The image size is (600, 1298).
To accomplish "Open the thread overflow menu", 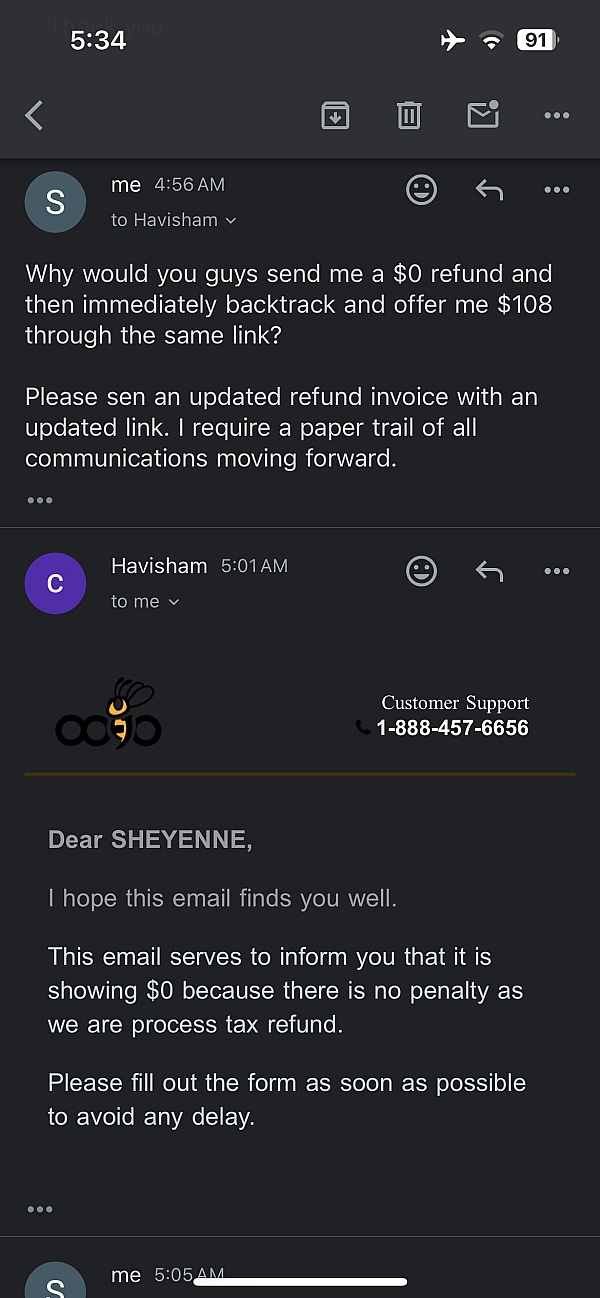I will click(x=556, y=116).
